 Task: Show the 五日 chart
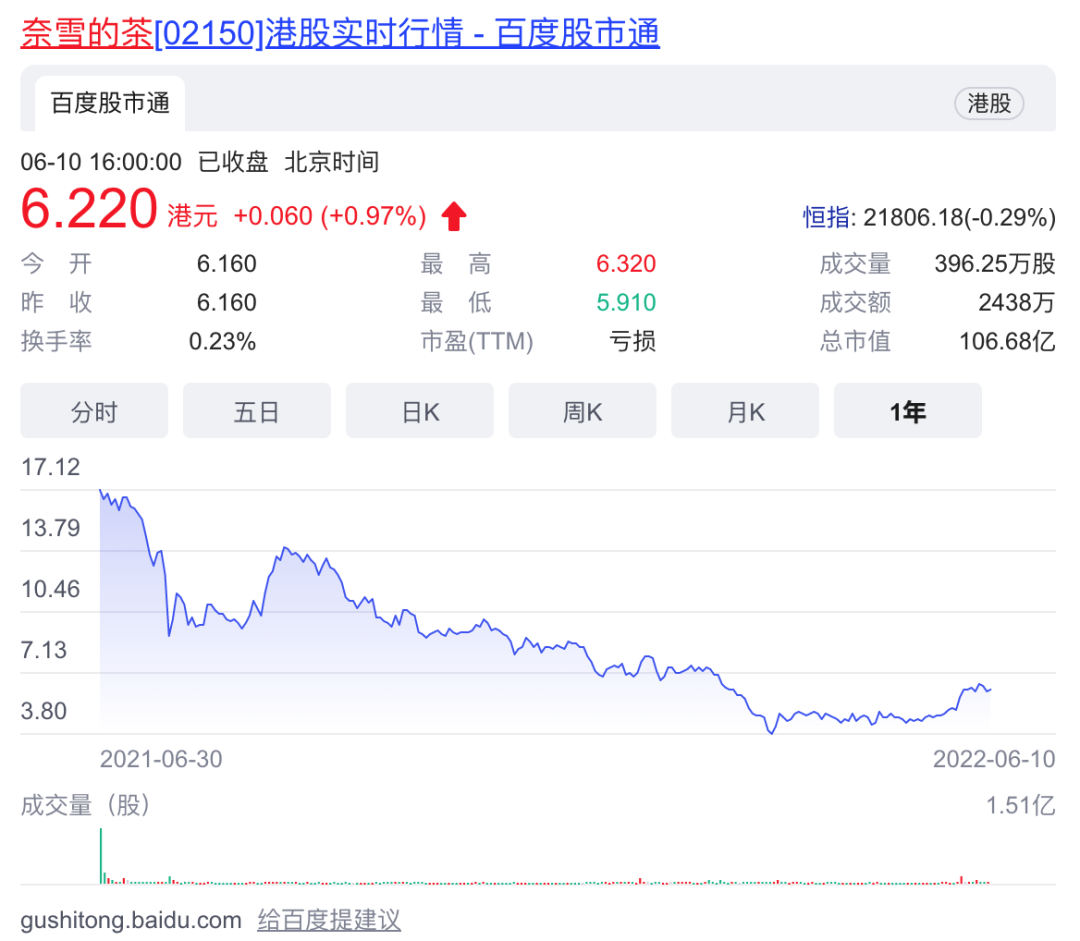click(x=257, y=411)
